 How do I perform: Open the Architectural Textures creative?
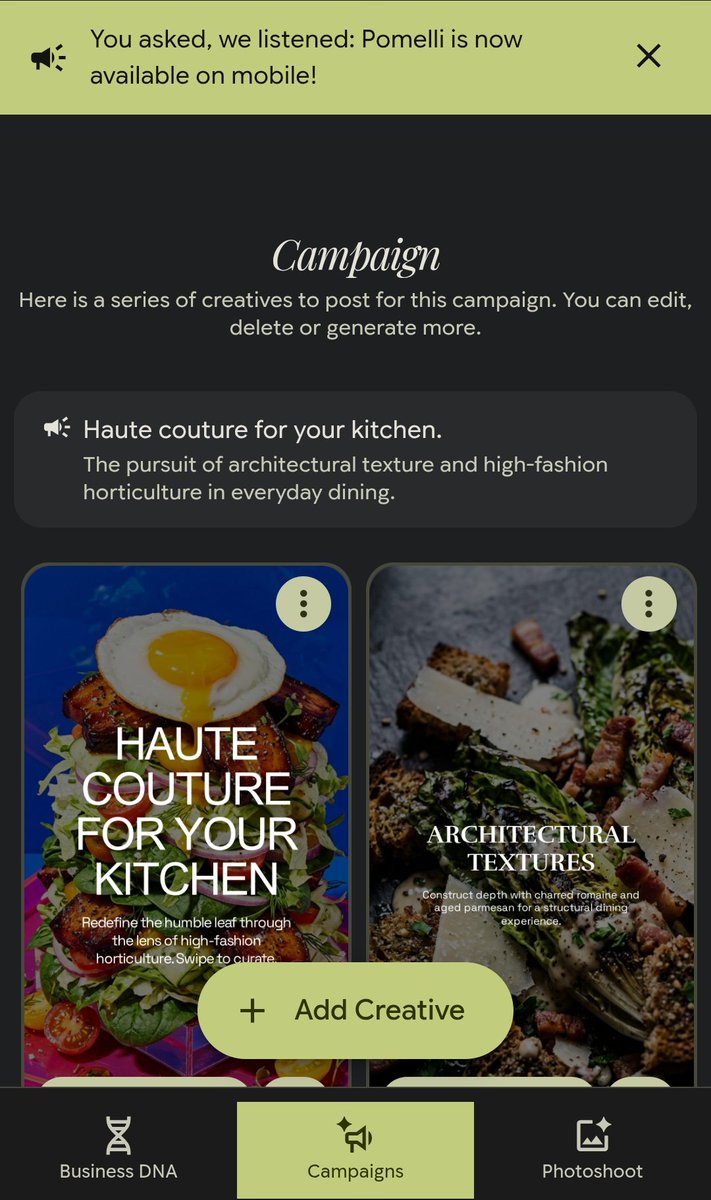tap(531, 825)
